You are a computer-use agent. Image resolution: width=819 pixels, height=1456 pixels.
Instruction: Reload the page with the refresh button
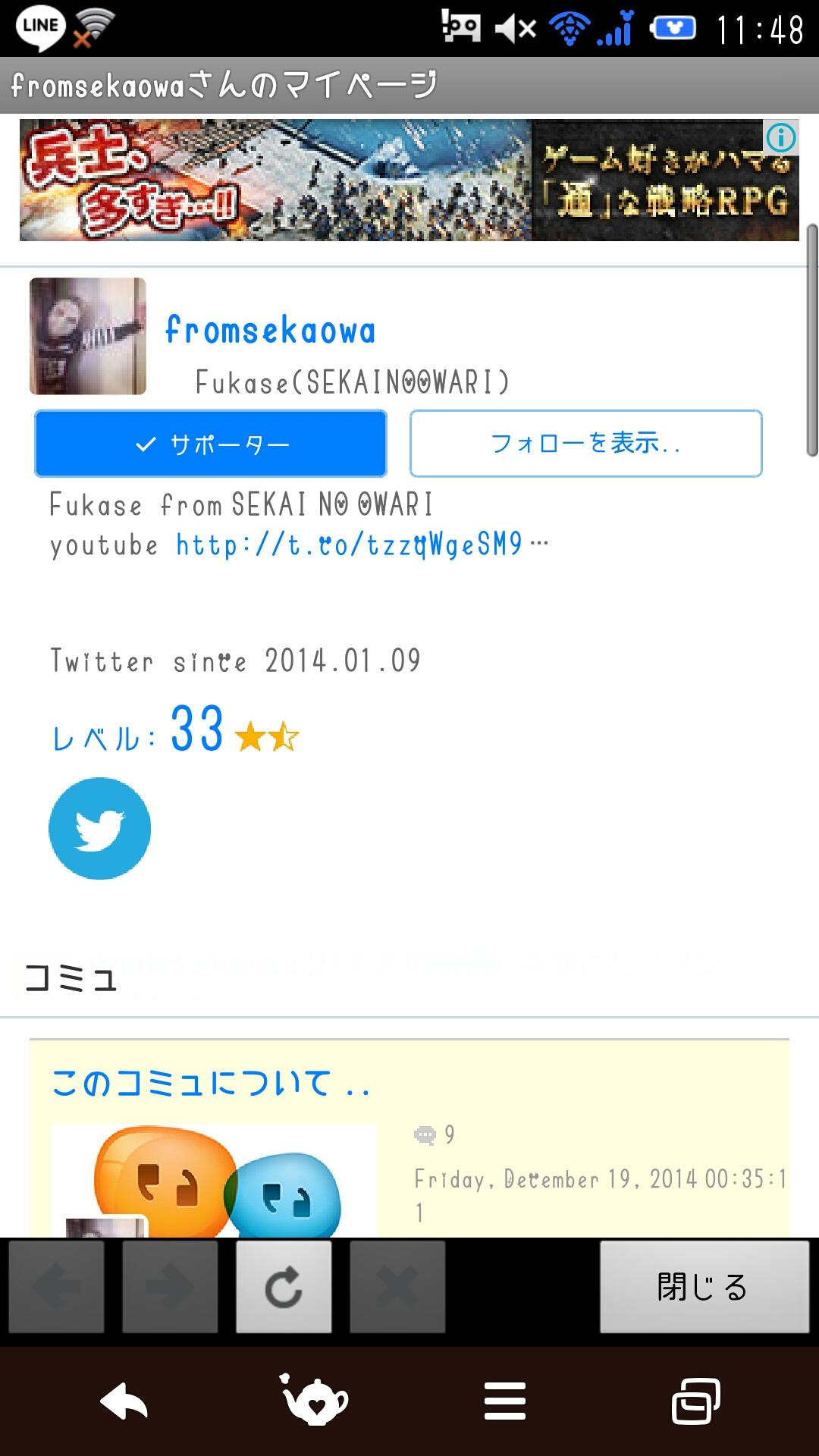[x=284, y=1287]
